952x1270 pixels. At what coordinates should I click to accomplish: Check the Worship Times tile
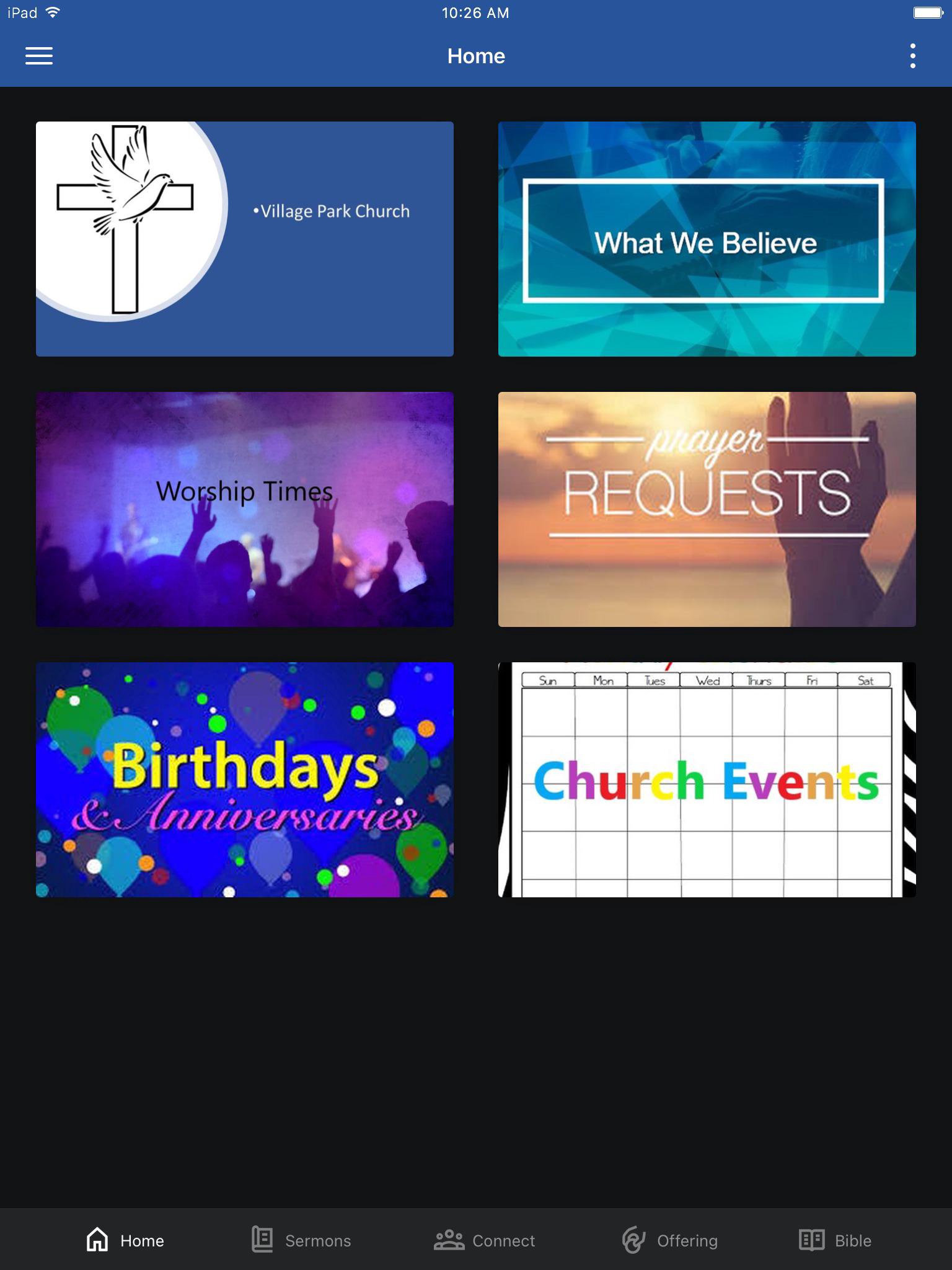(244, 509)
